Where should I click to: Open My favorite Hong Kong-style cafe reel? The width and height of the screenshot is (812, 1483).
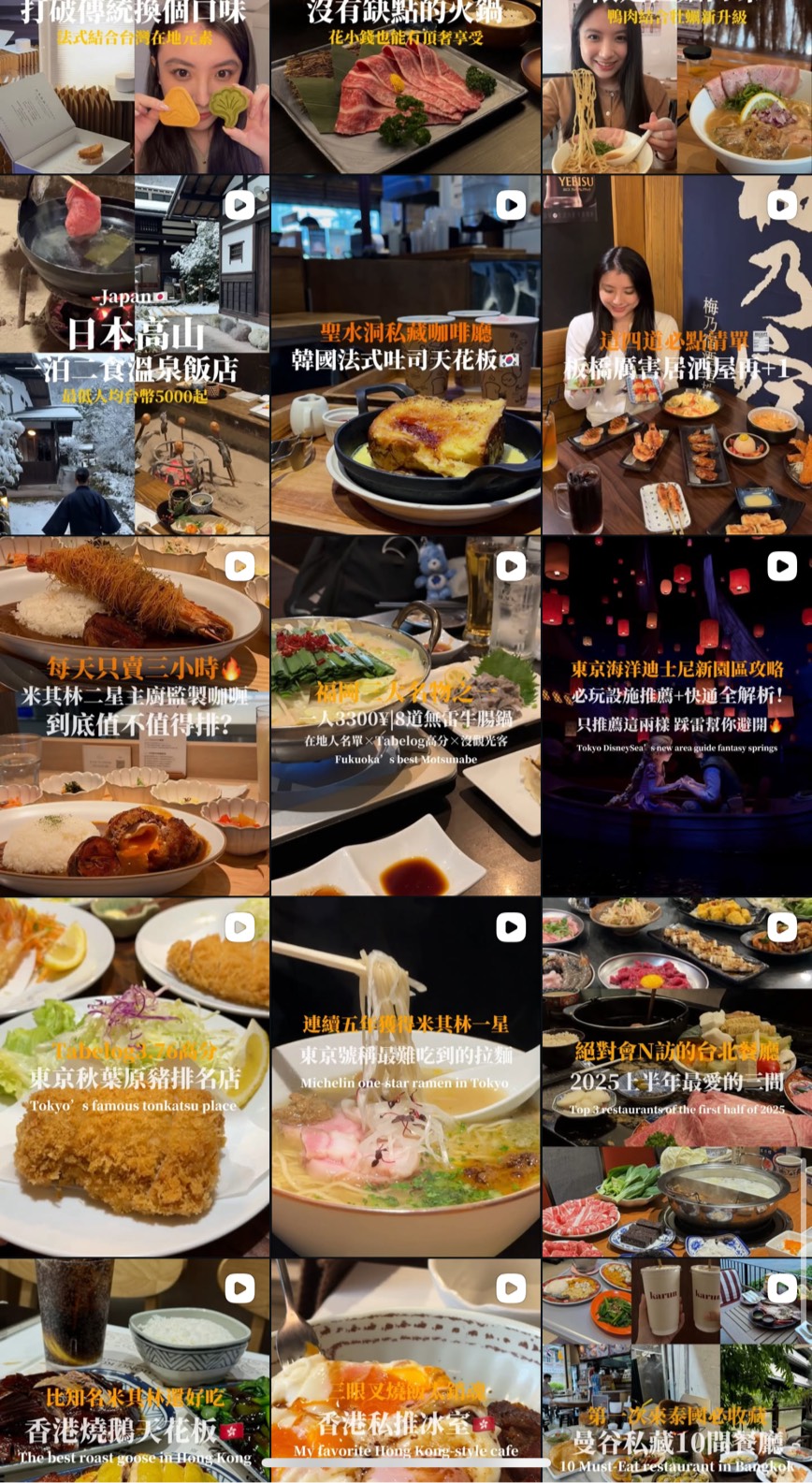tap(405, 1371)
